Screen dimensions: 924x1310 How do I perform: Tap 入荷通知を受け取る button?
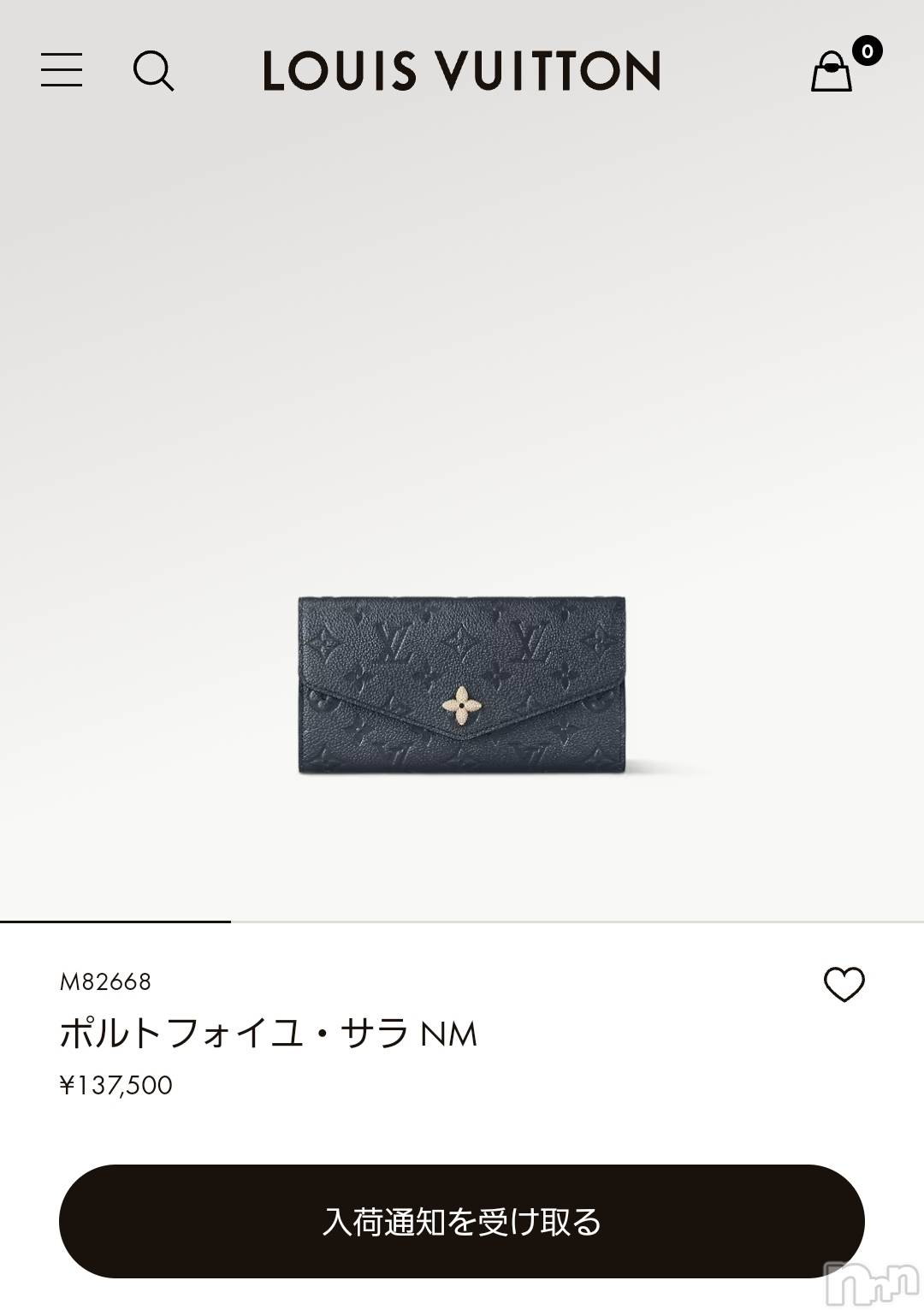461,1221
